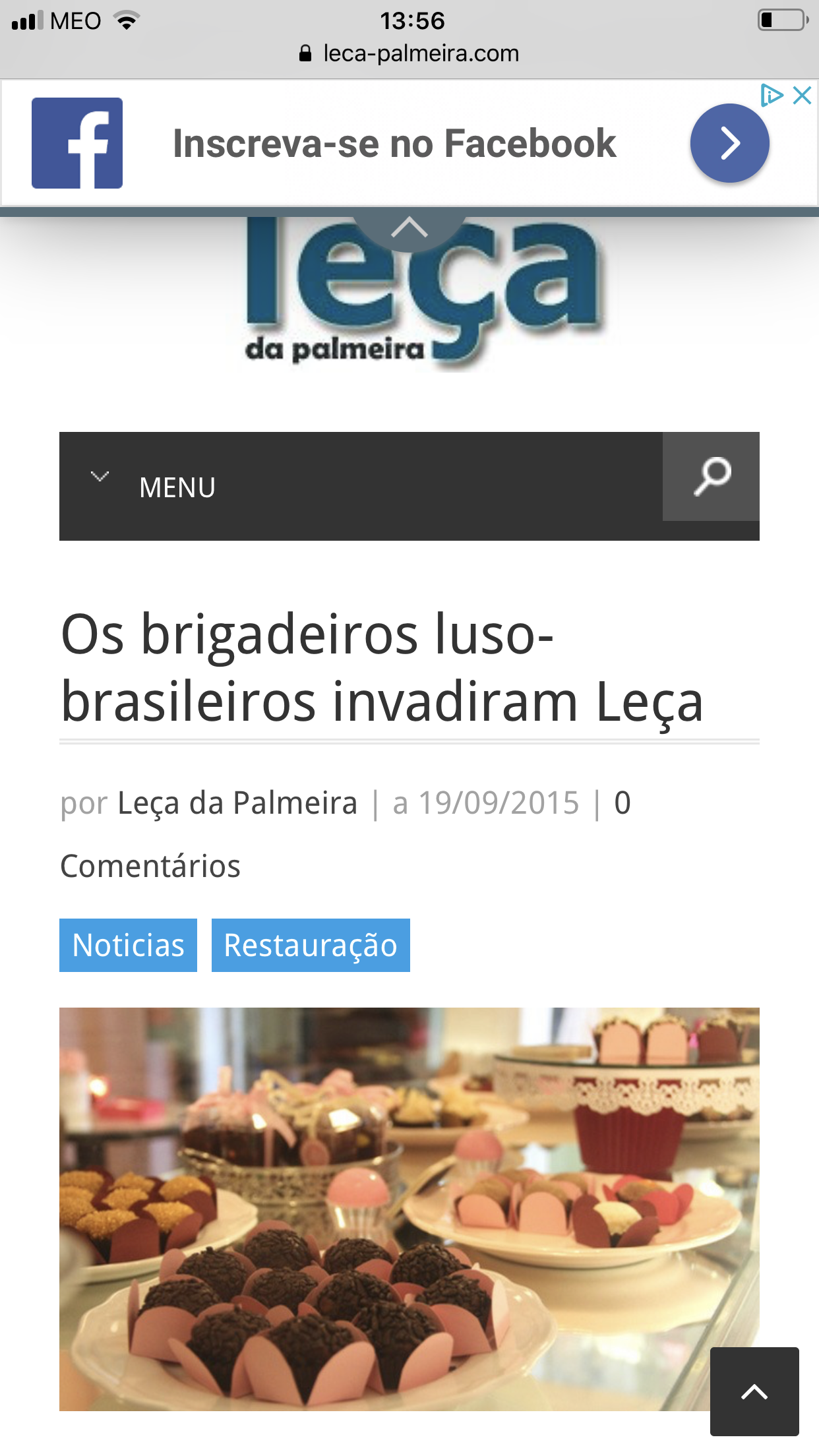Tap the leca-palmeira.com address bar
The width and height of the screenshot is (819, 1456).
tap(409, 53)
